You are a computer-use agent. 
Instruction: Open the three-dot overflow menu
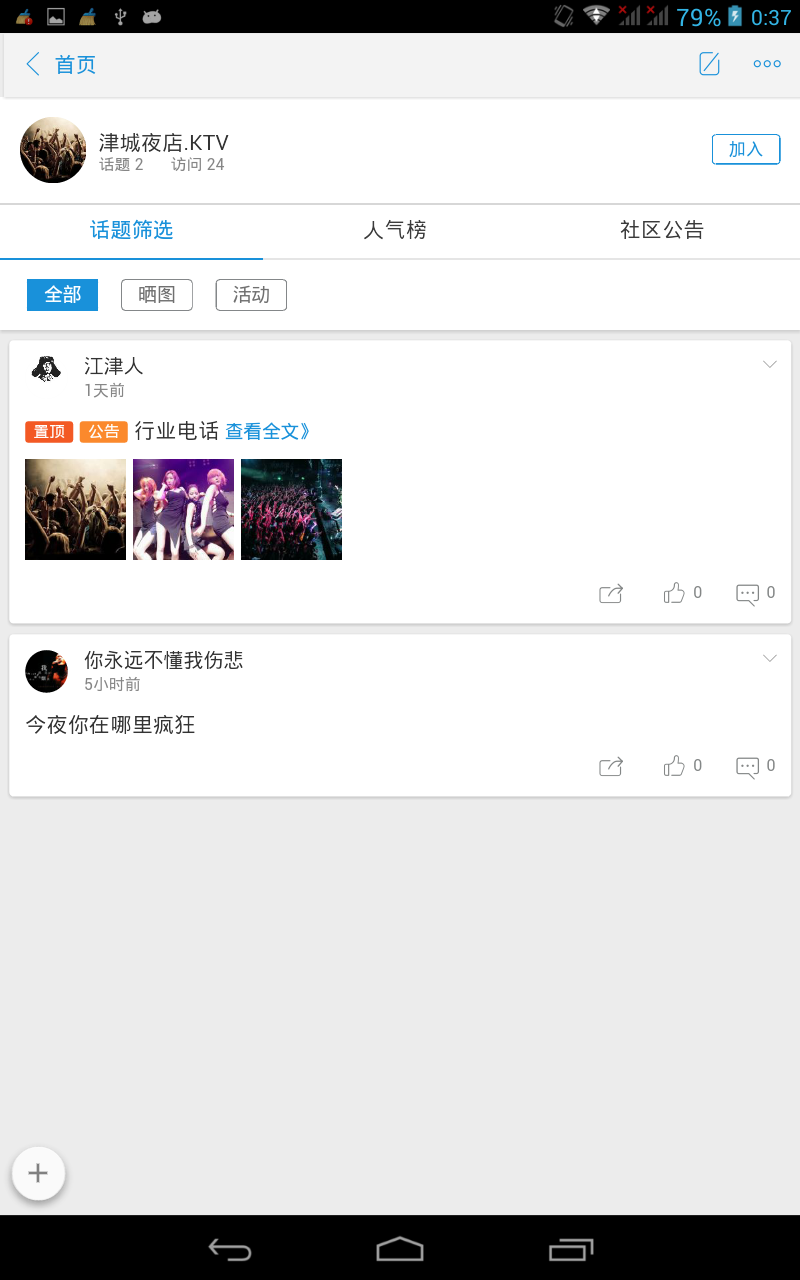pos(767,64)
